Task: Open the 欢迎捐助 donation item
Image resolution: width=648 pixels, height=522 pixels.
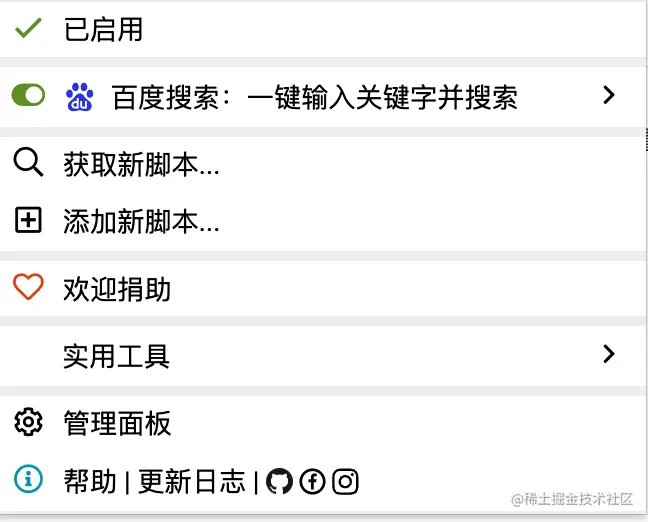Action: click(117, 290)
